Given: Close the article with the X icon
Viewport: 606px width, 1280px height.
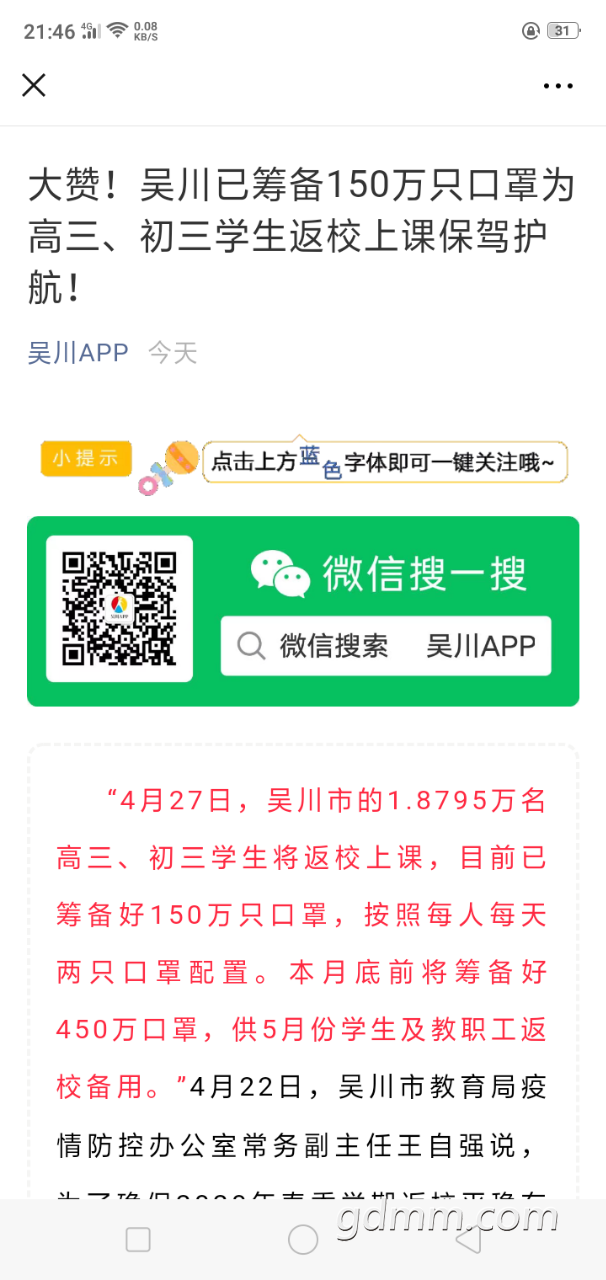Looking at the screenshot, I should tap(34, 85).
